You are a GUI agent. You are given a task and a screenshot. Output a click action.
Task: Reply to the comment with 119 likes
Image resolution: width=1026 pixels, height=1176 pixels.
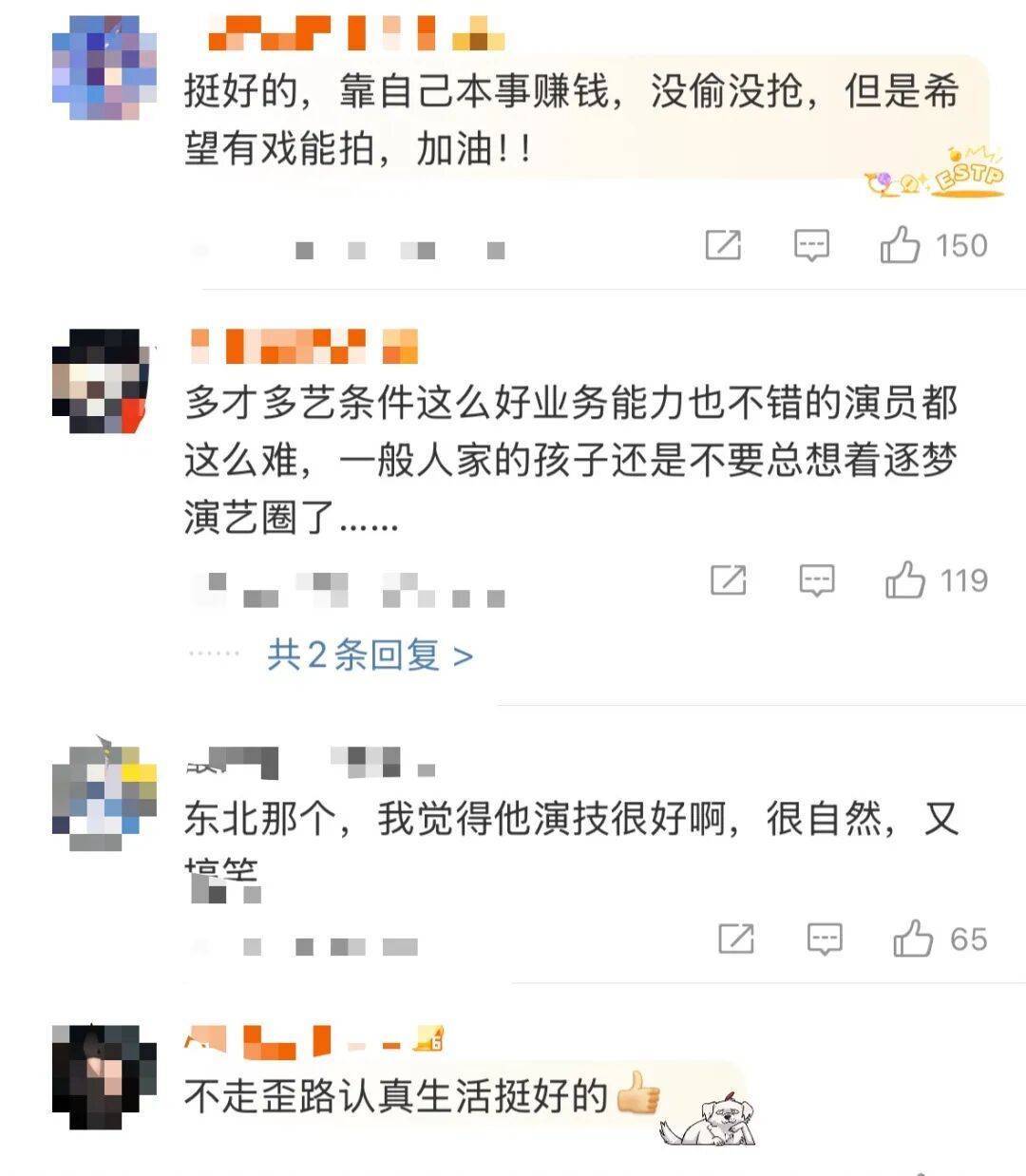(x=817, y=579)
